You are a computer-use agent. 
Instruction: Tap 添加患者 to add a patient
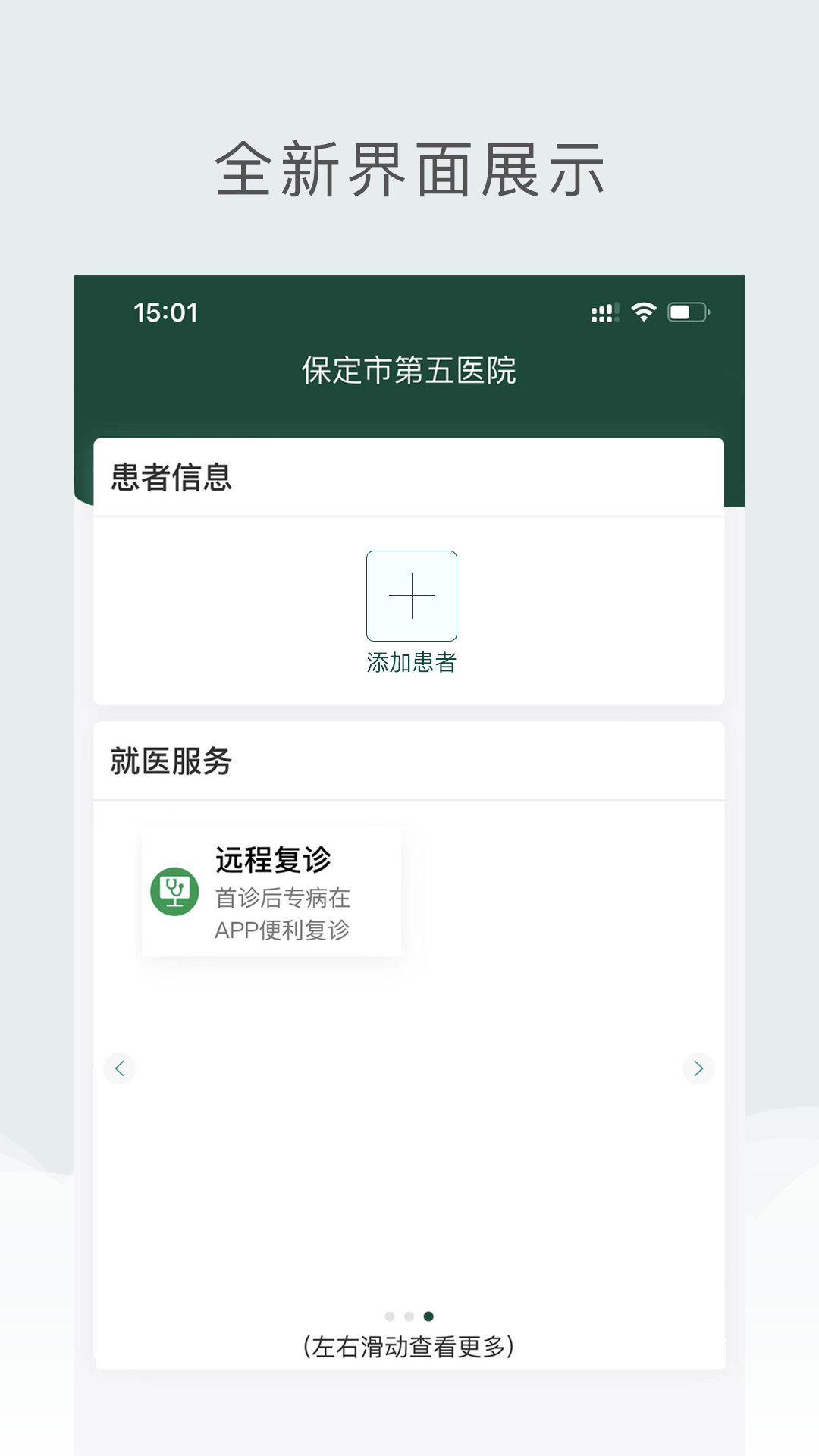coord(411,663)
